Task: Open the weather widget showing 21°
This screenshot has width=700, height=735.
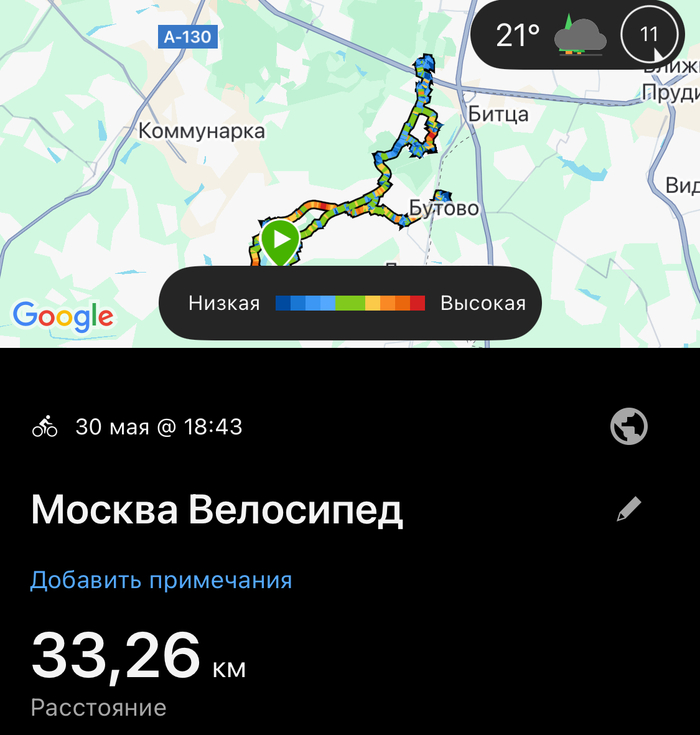Action: click(552, 36)
